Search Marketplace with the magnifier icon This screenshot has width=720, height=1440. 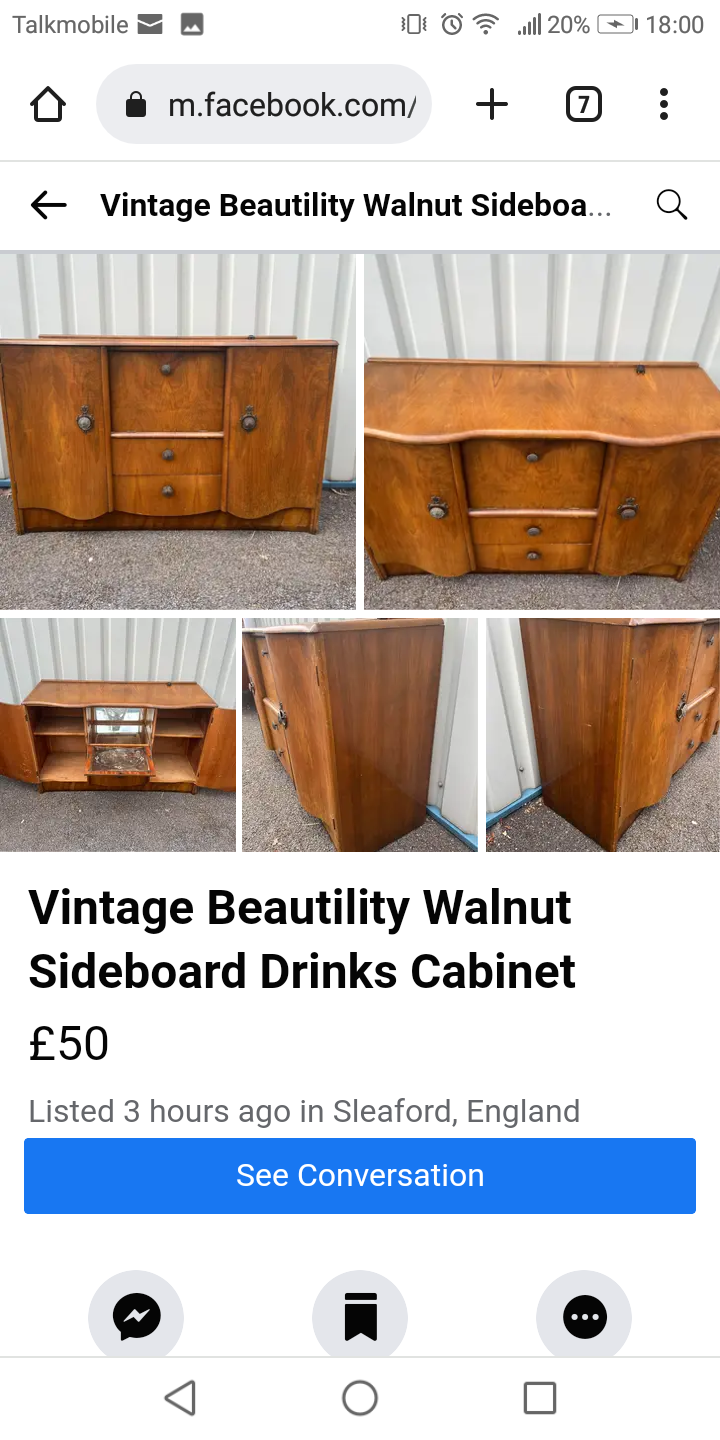[x=671, y=205]
